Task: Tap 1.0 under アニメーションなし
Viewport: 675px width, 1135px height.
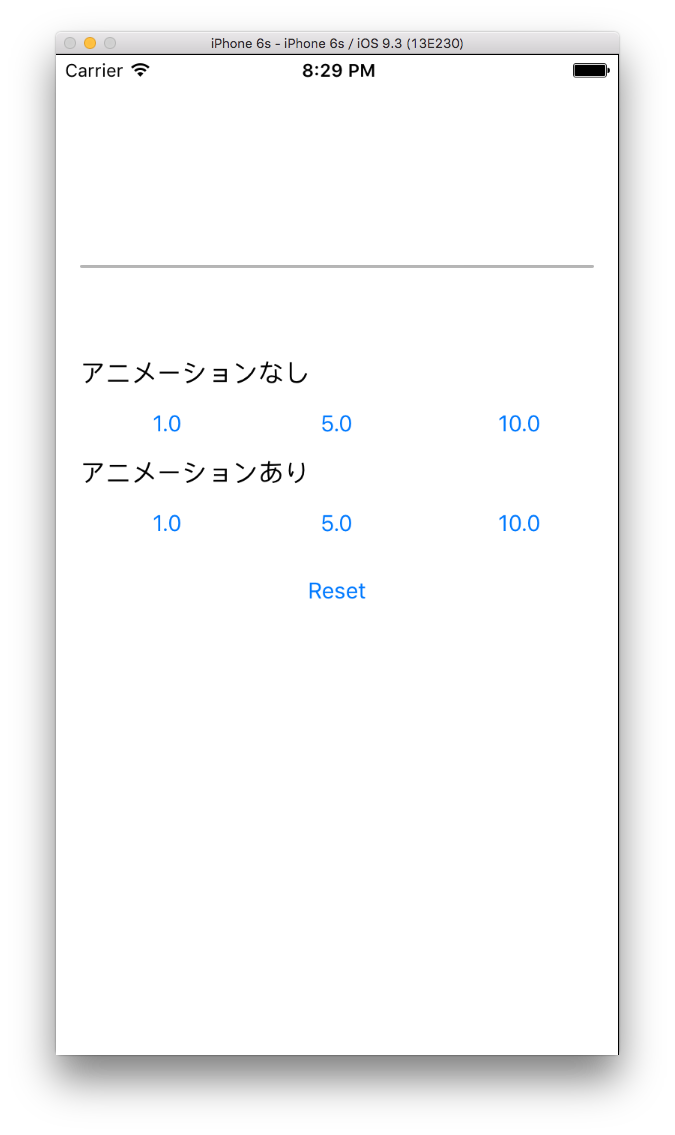Action: click(x=166, y=423)
